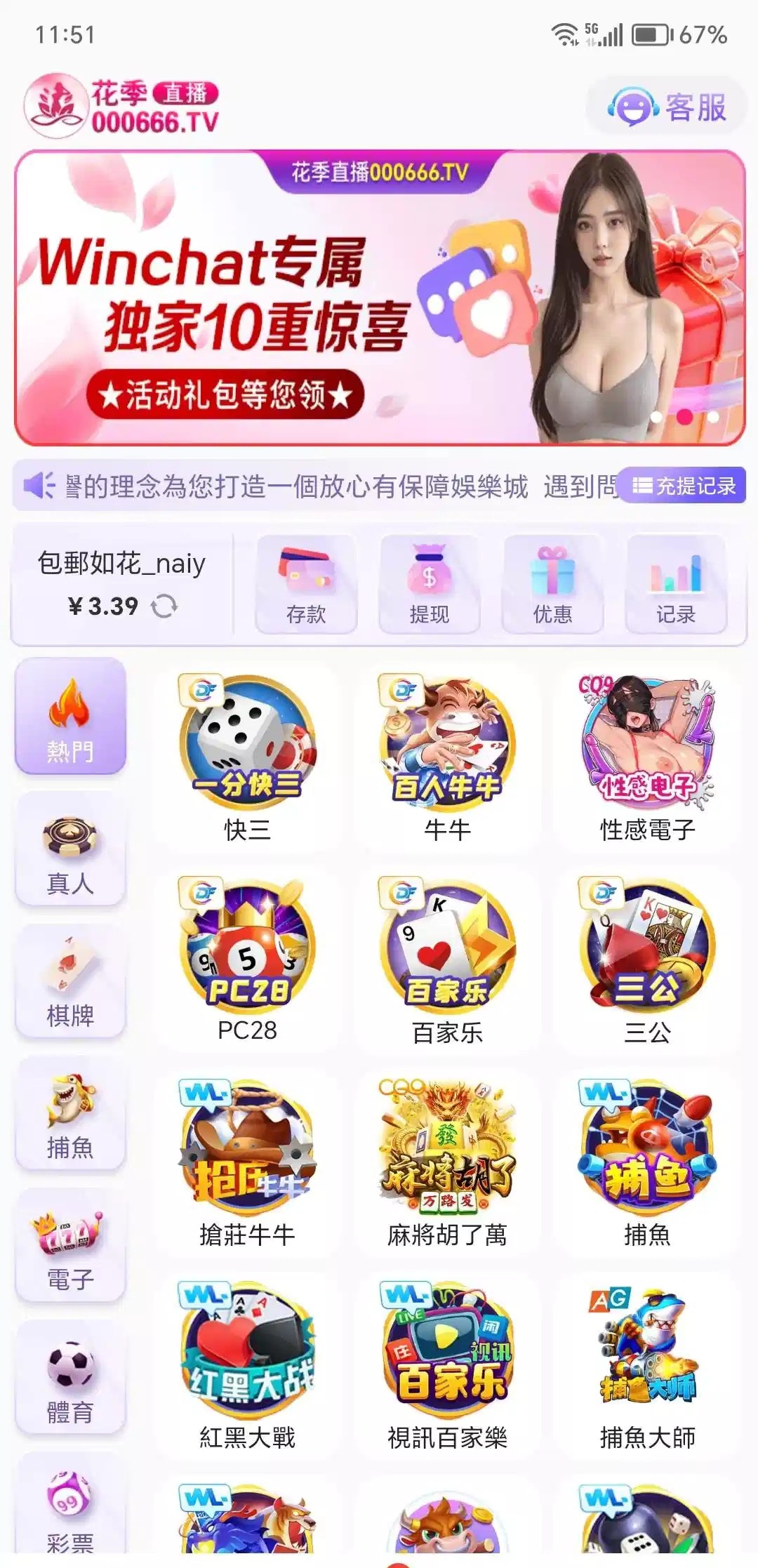Launch the PC28 game
Viewport: 758px width, 1568px height.
pos(247,960)
